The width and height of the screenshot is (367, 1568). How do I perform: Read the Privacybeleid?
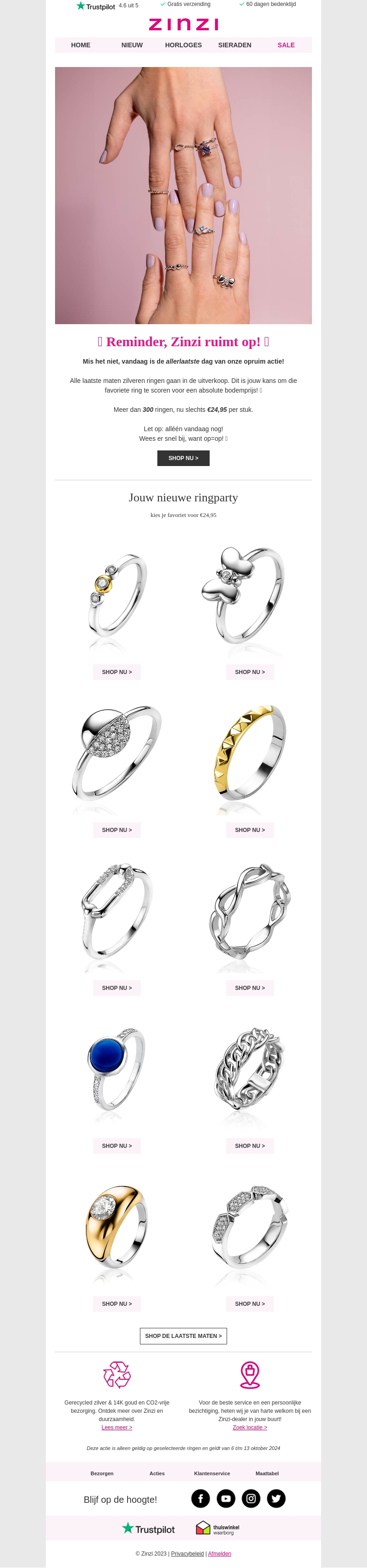(188, 1553)
